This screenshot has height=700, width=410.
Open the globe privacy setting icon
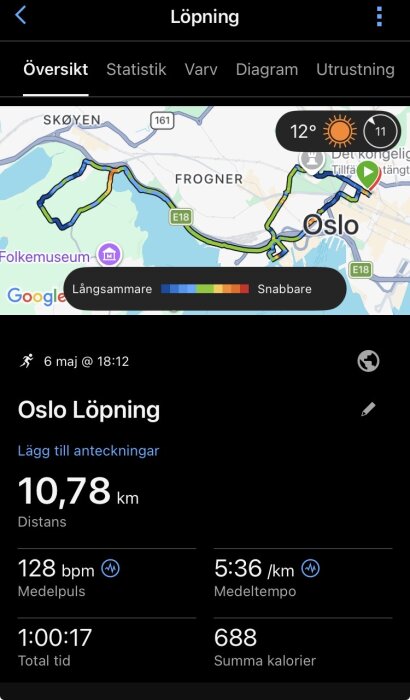(x=368, y=361)
